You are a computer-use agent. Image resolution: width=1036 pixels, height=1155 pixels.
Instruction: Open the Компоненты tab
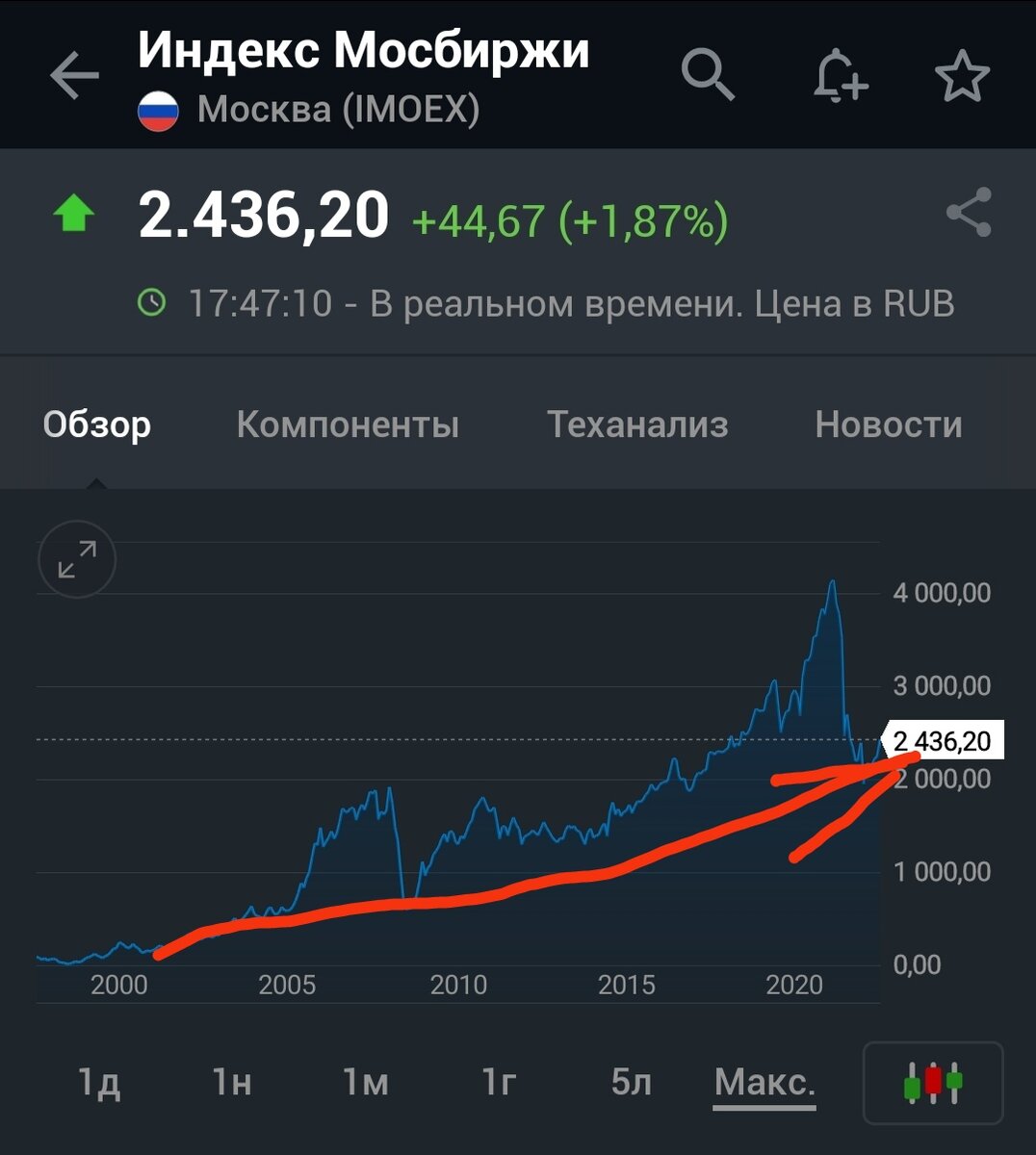tap(349, 423)
